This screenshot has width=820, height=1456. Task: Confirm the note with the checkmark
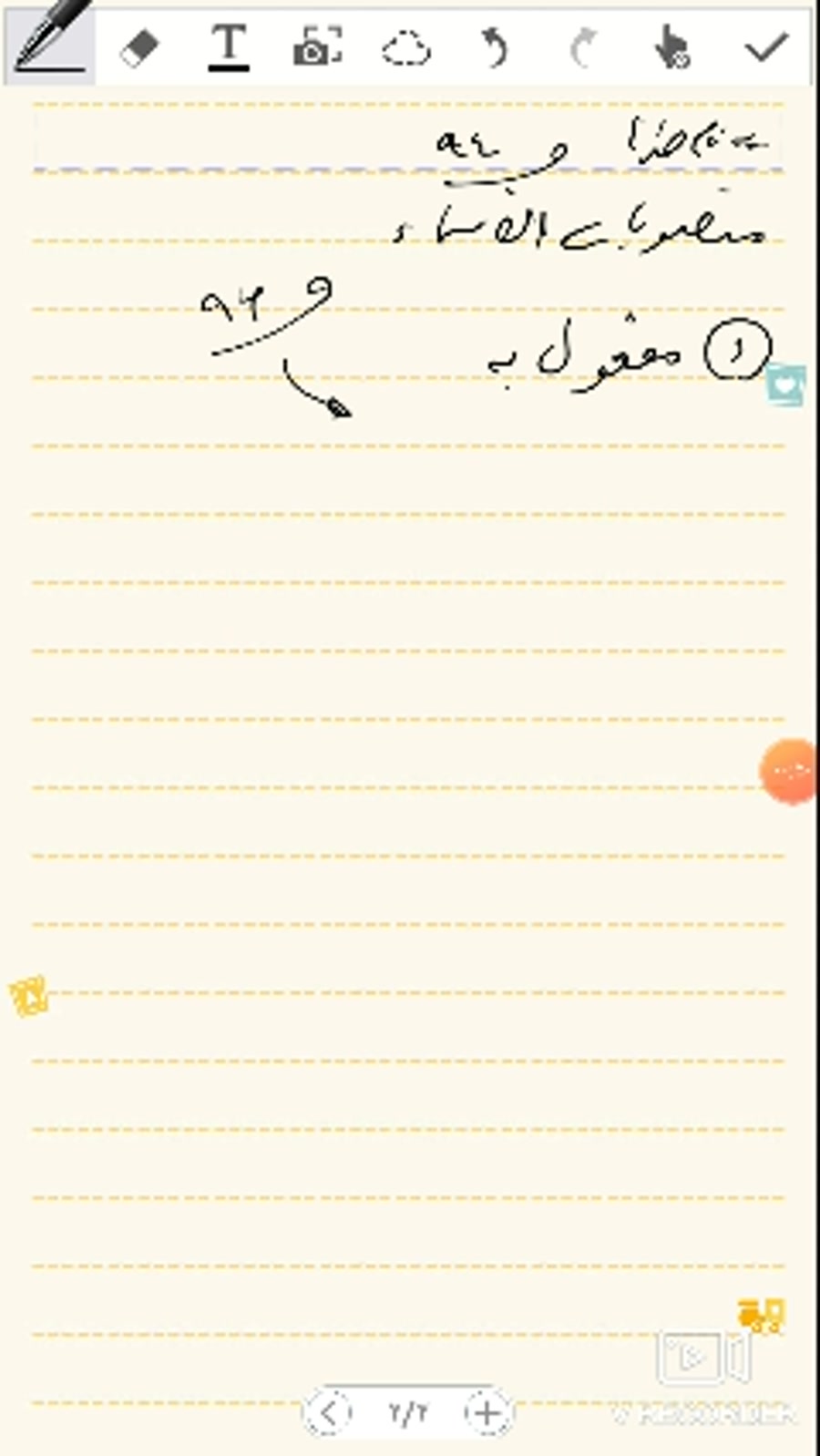click(765, 46)
